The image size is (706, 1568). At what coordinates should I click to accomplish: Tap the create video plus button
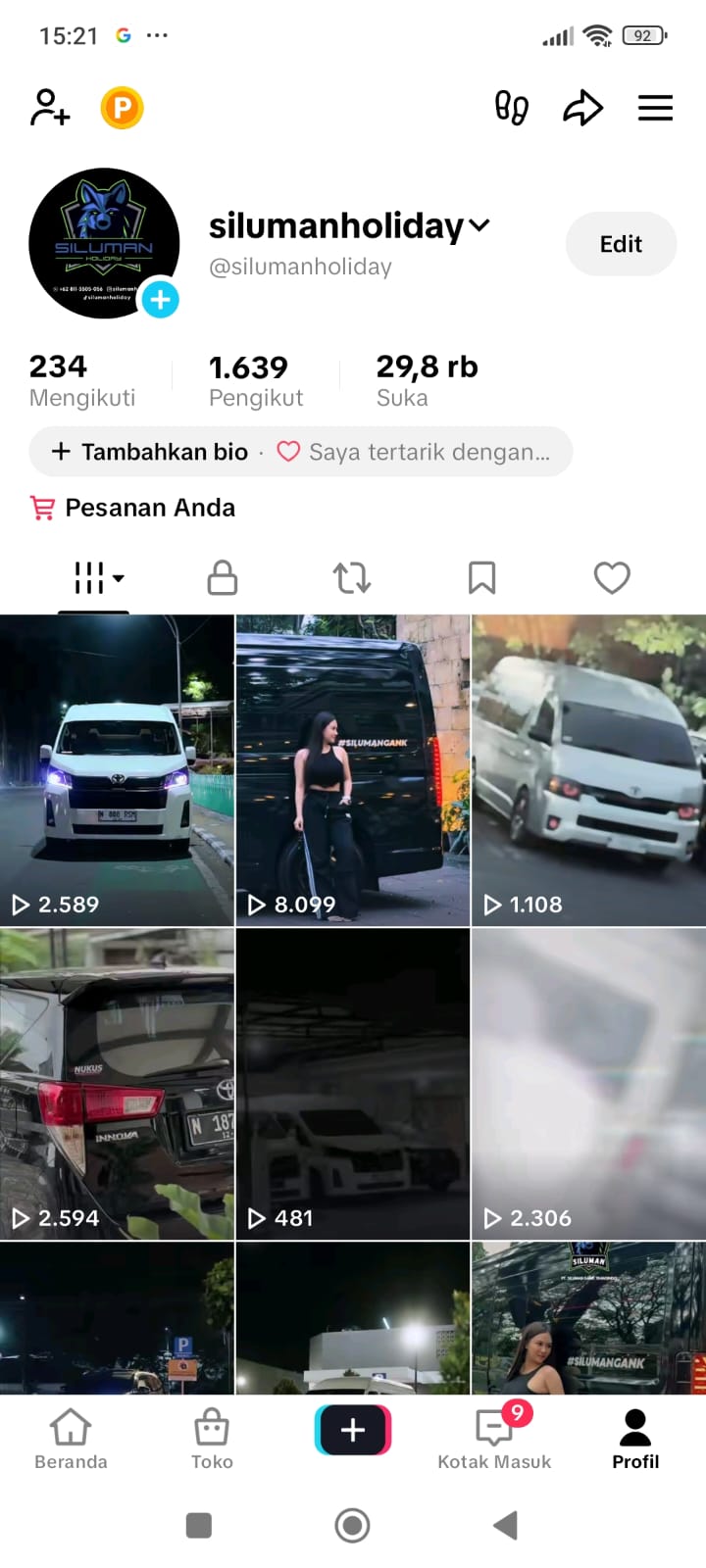pos(353,1430)
